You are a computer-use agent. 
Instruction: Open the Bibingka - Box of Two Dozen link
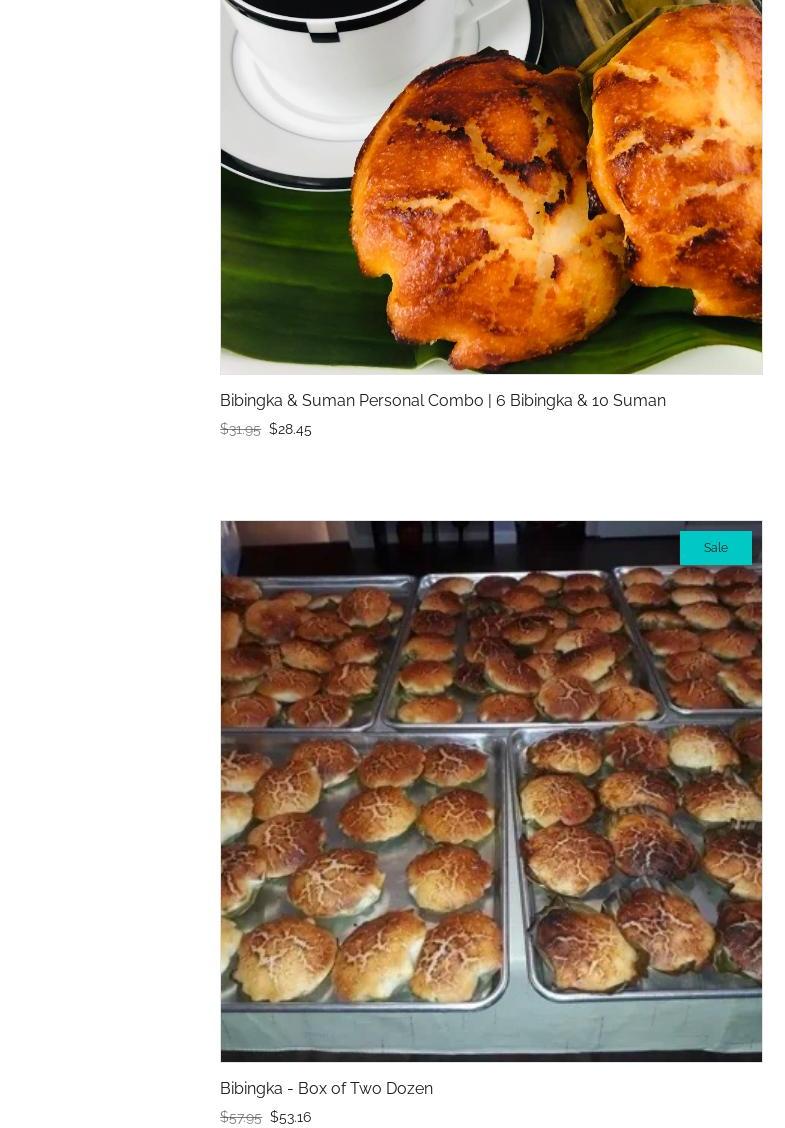coord(326,1088)
